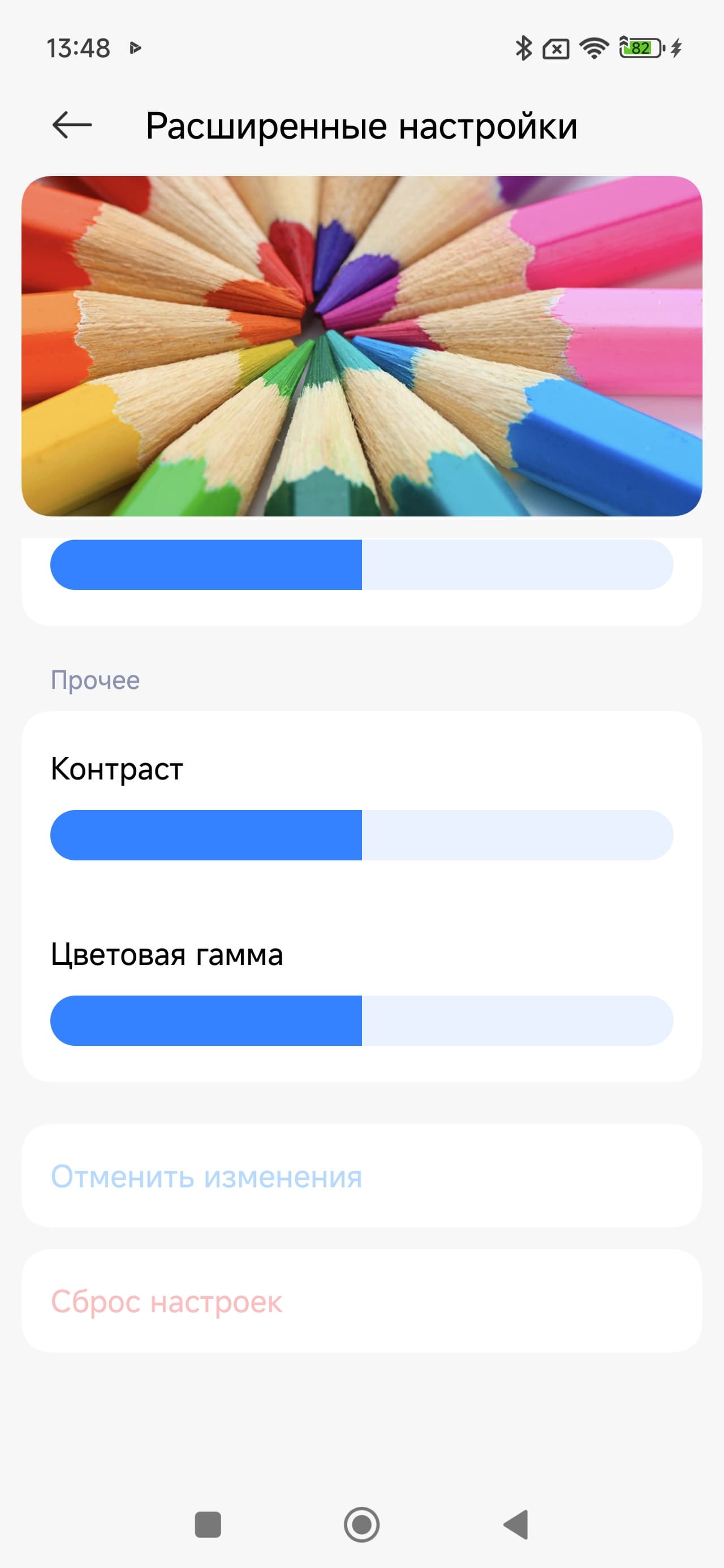Tap the Контраст slider
The image size is (724, 1568).
pyautogui.click(x=361, y=834)
